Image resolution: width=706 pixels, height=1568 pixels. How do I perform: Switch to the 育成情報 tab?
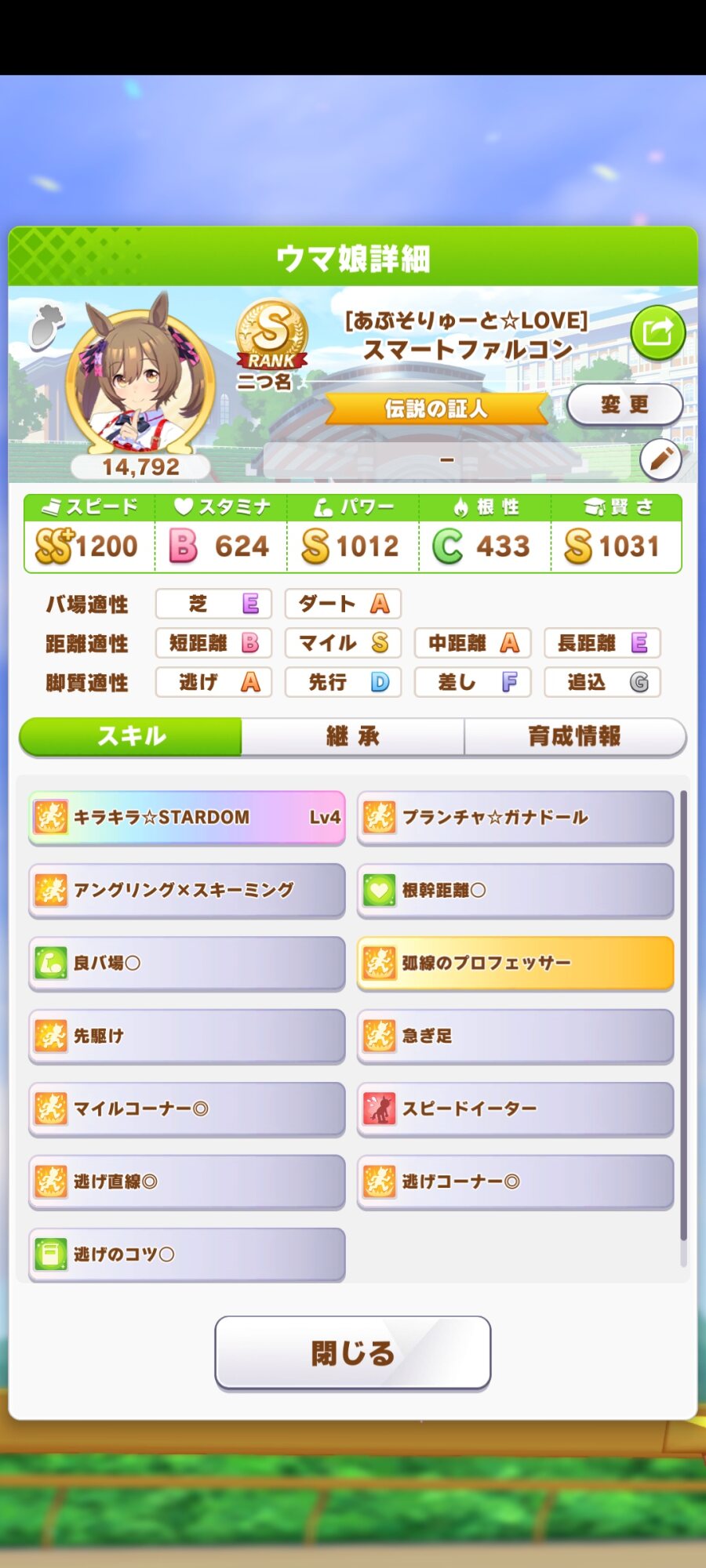[574, 736]
